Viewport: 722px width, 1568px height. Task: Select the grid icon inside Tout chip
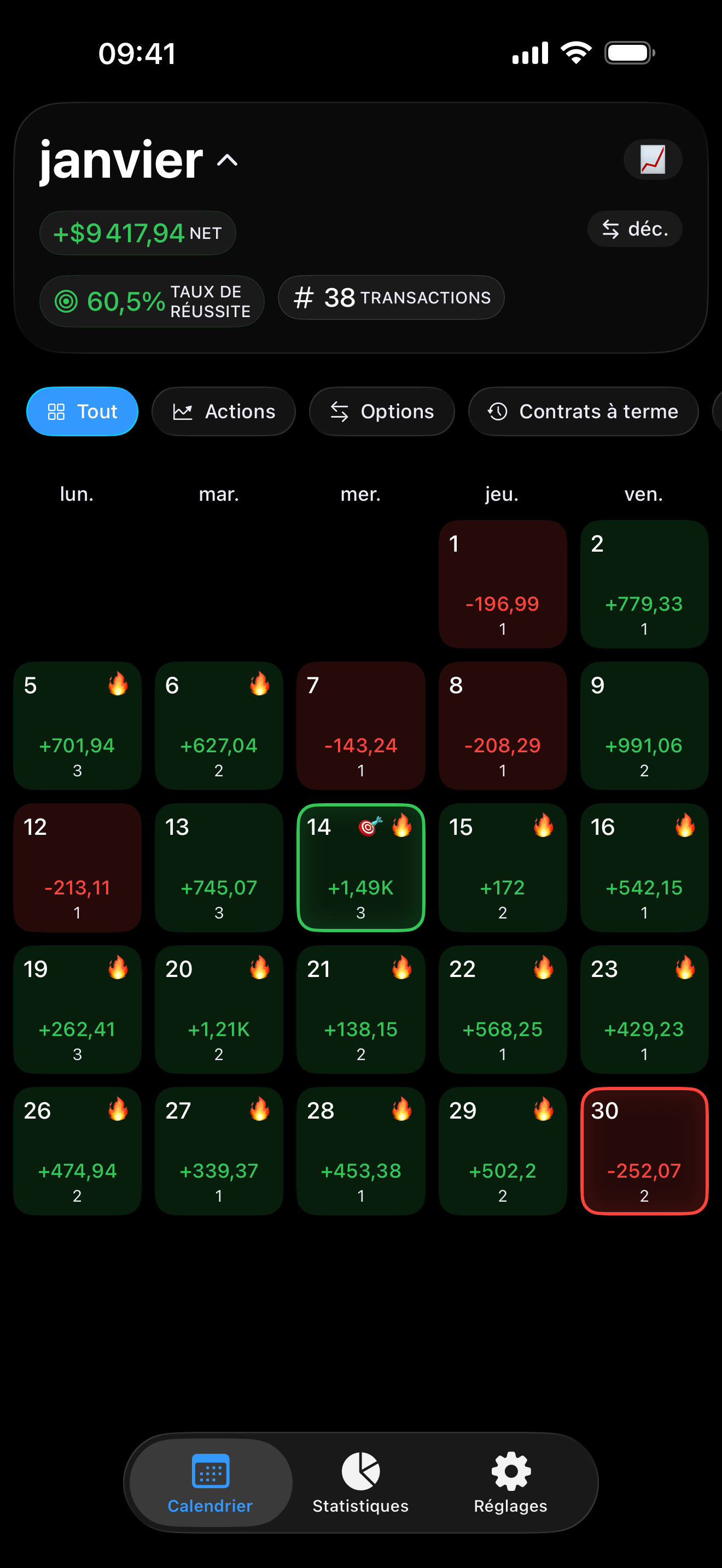tap(58, 412)
